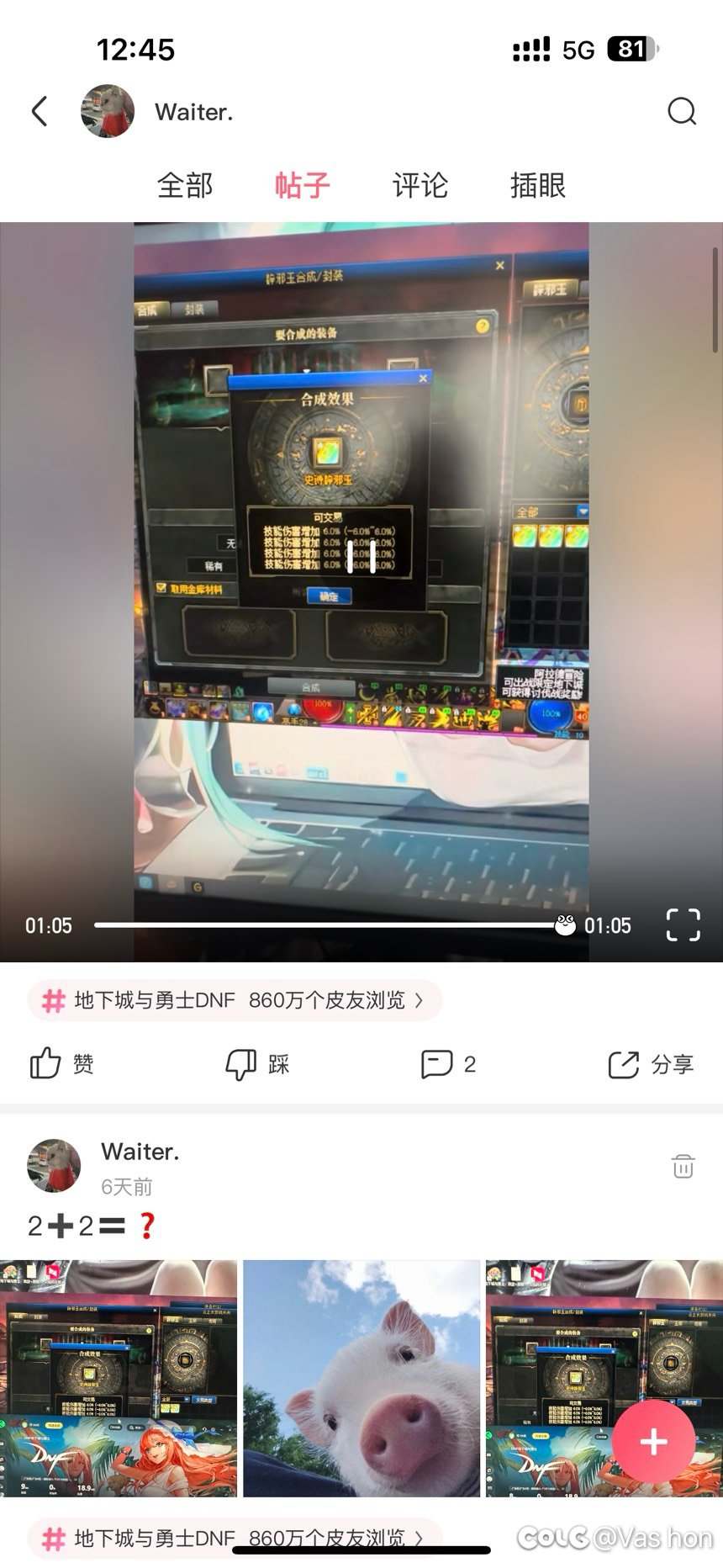
Task: Open comments on the video post
Action: click(448, 1064)
